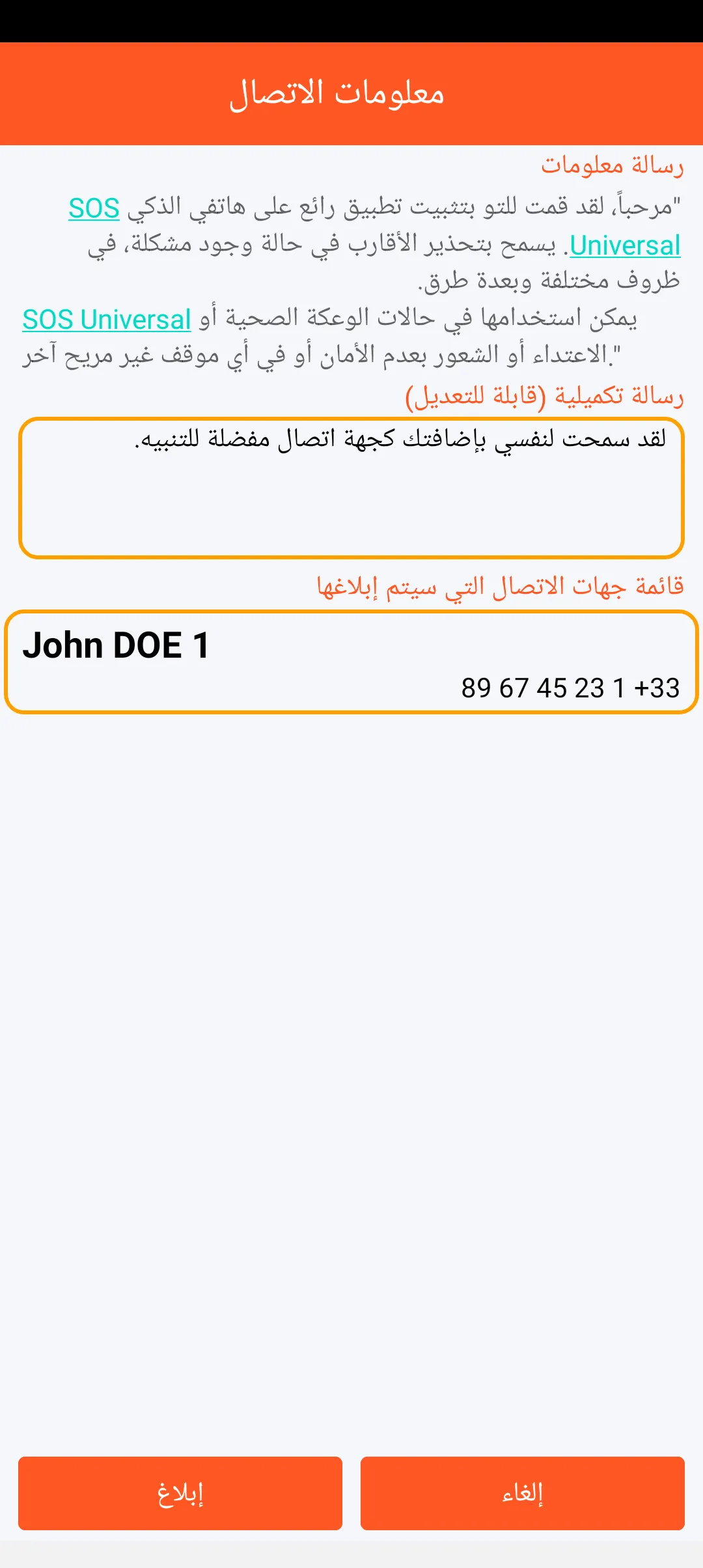Select contact John DOE 1
703x1568 pixels.
[x=351, y=662]
